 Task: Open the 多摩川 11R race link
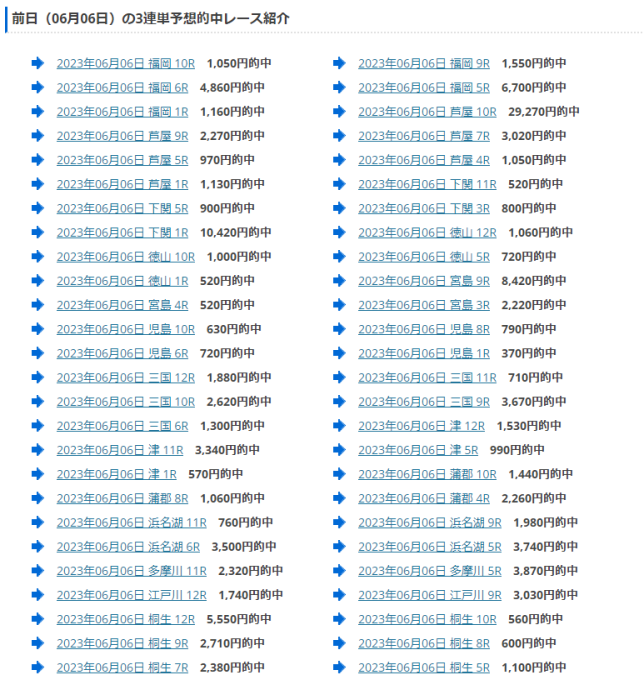tap(131, 571)
